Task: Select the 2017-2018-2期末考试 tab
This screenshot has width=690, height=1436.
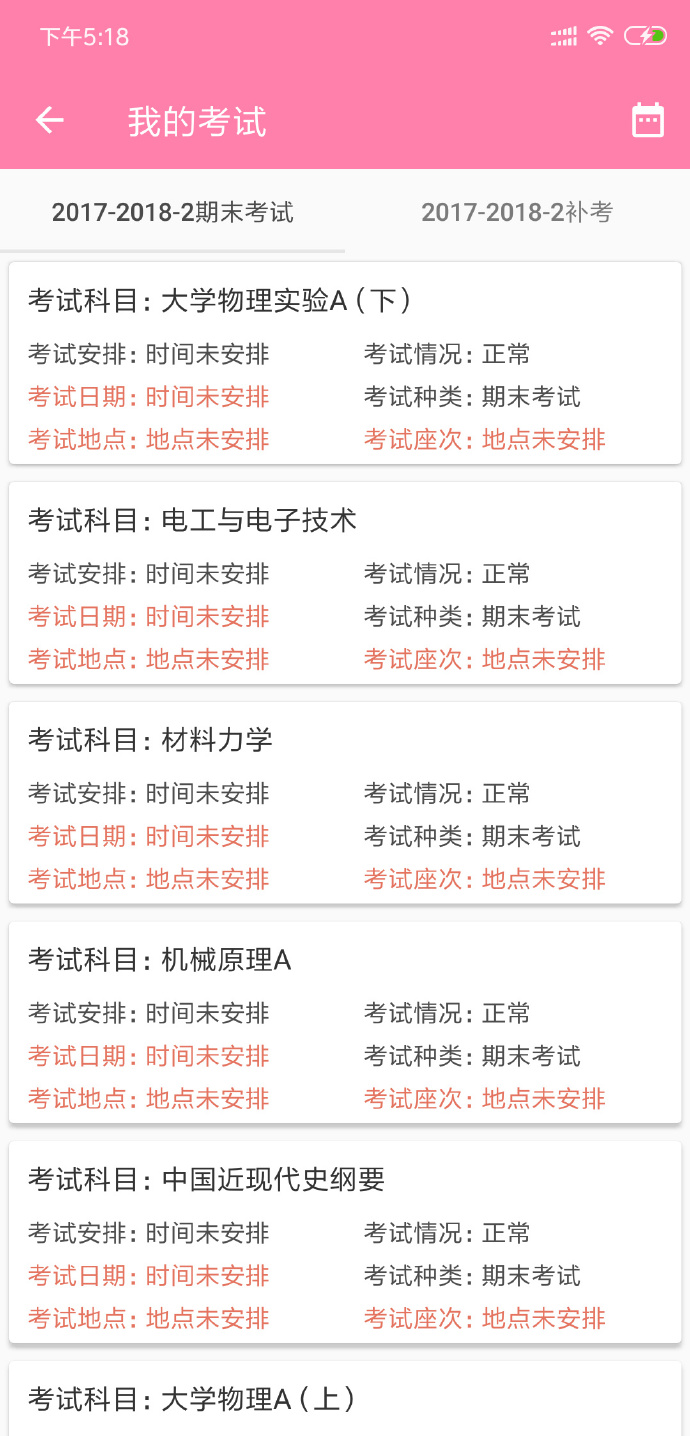Action: pos(173,212)
